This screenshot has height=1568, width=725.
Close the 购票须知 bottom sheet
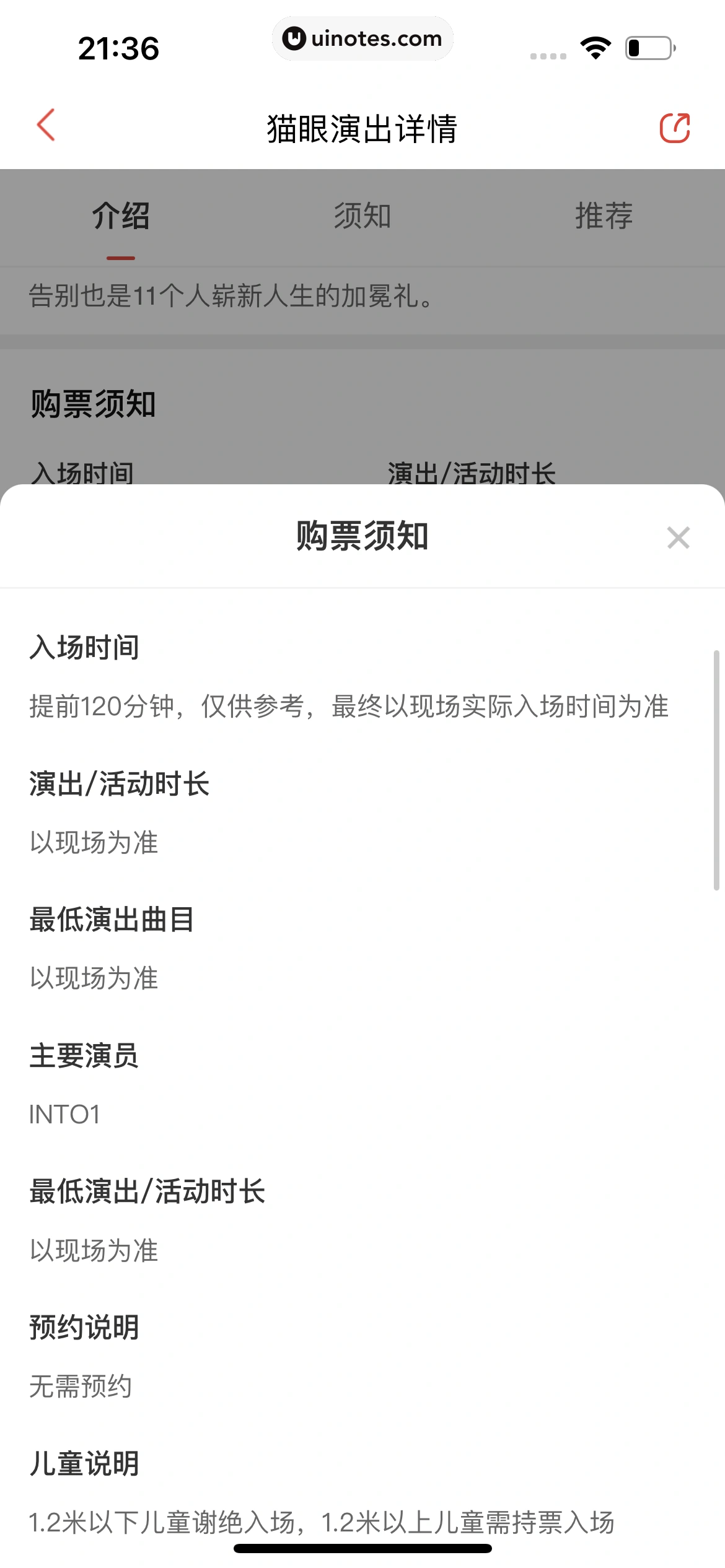pyautogui.click(x=678, y=538)
